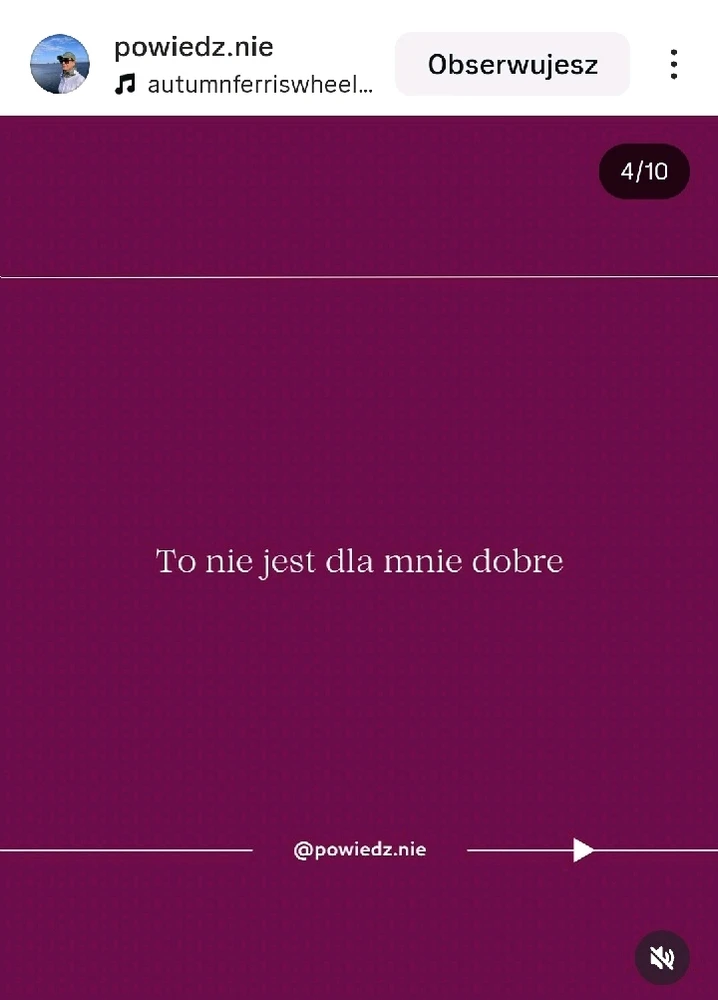Unmute the post audio
The height and width of the screenshot is (1000, 718).
click(x=662, y=958)
